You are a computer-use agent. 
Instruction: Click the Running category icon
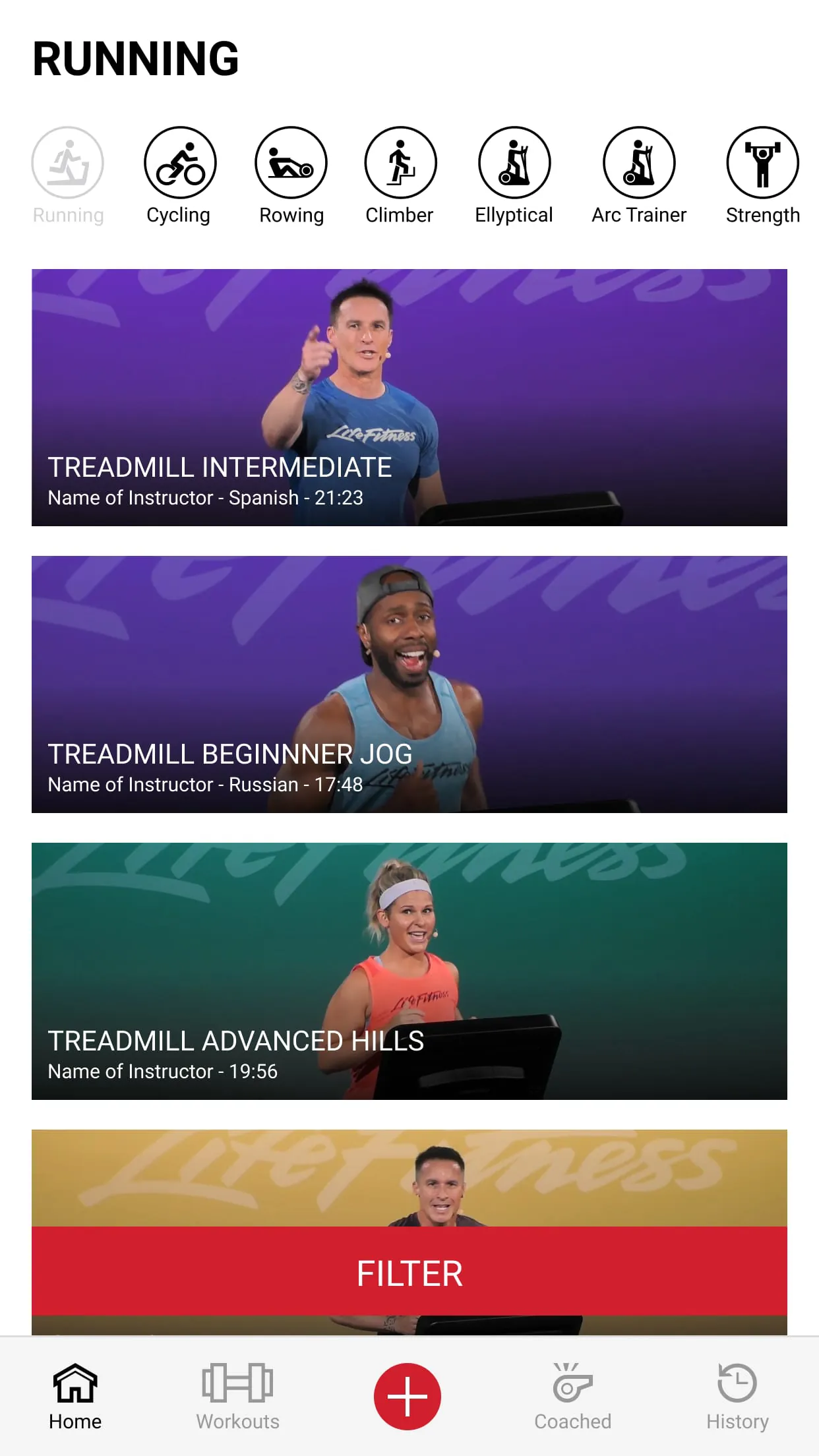click(67, 161)
